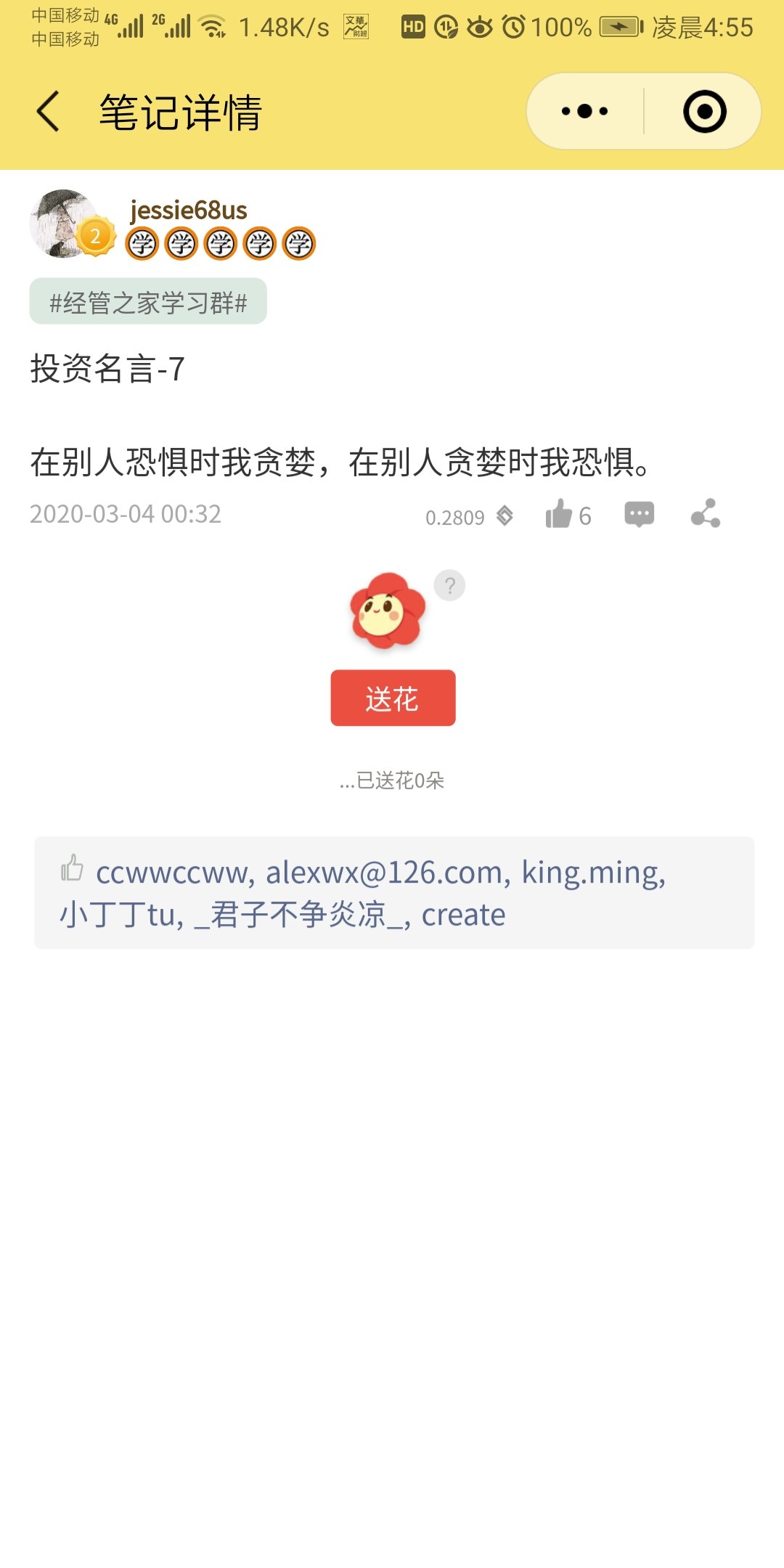The image size is (784, 1568).
Task: Open the #经管之家学习群# topic tag
Action: click(x=148, y=302)
